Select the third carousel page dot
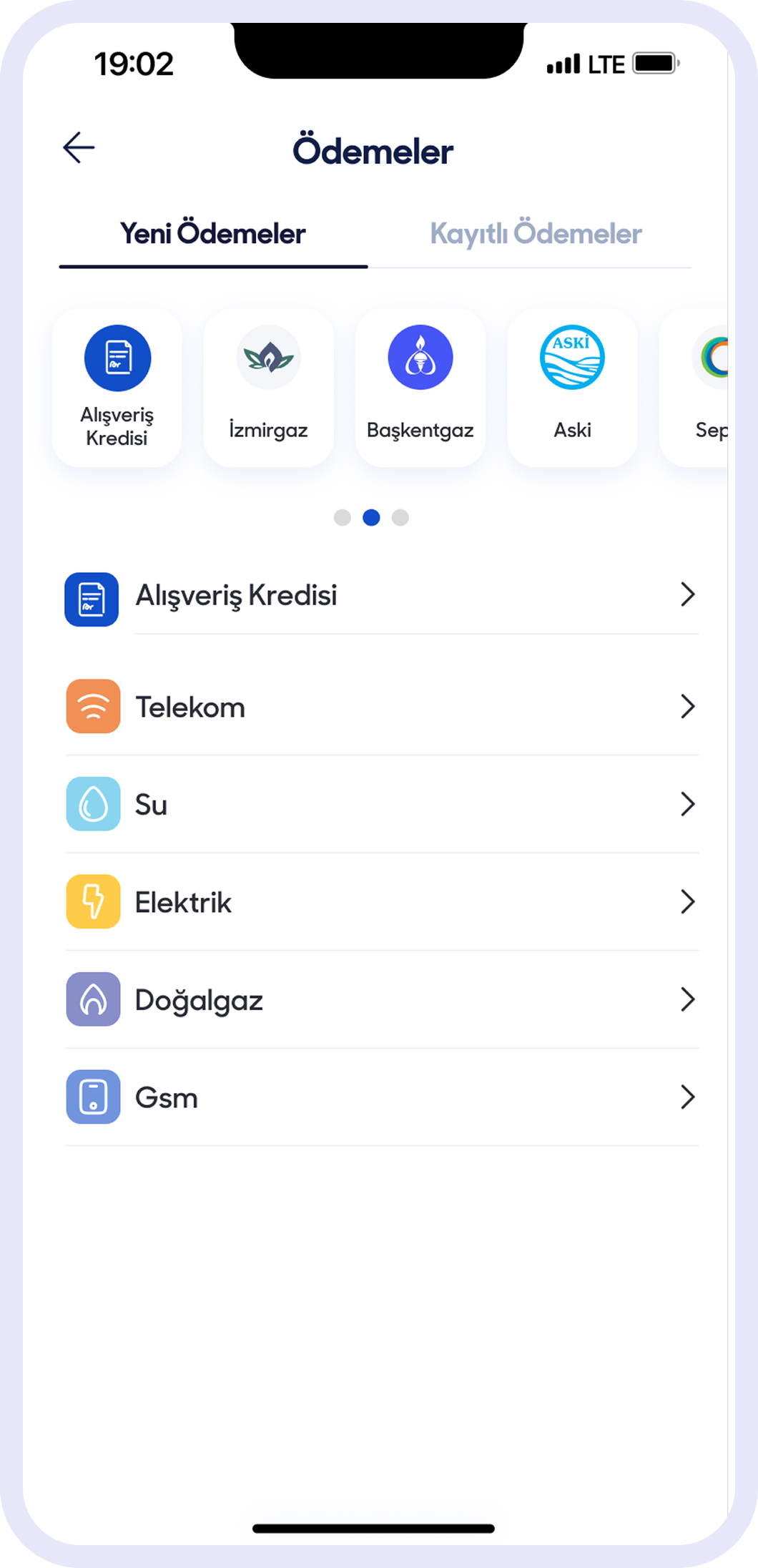758x1568 pixels. pos(401,517)
